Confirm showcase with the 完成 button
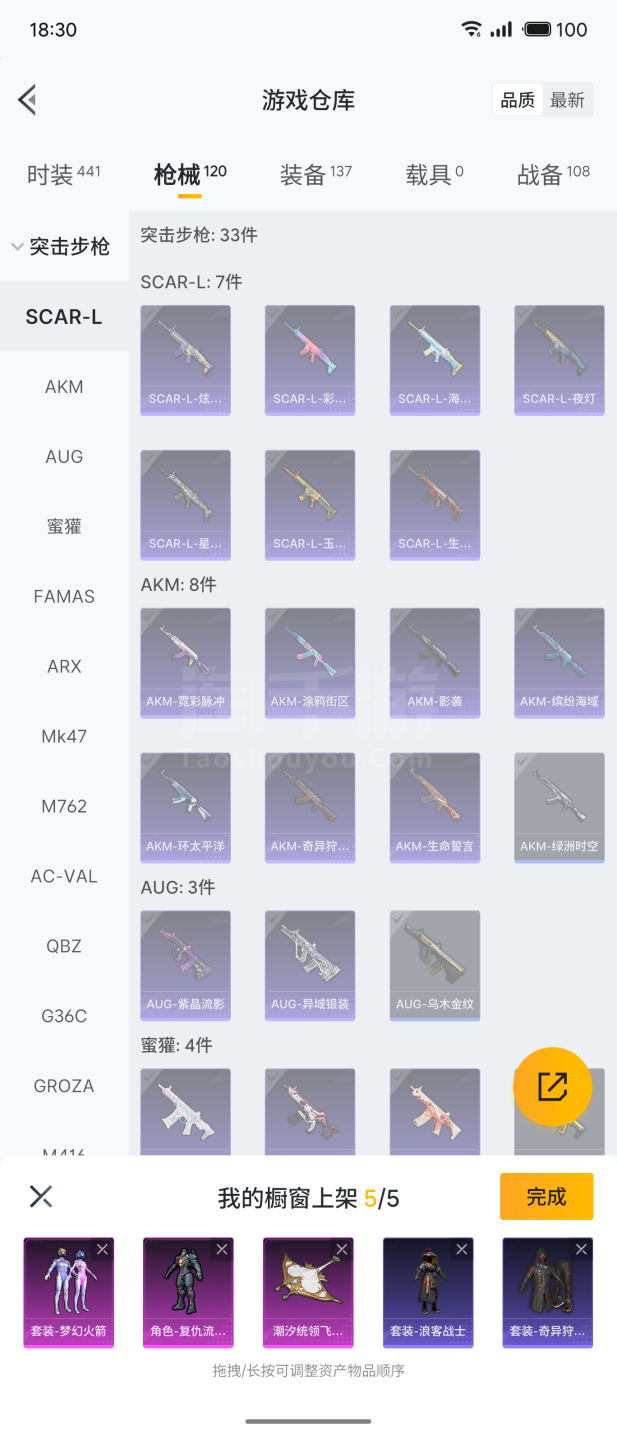This screenshot has height=1440, width=617. (x=546, y=1197)
